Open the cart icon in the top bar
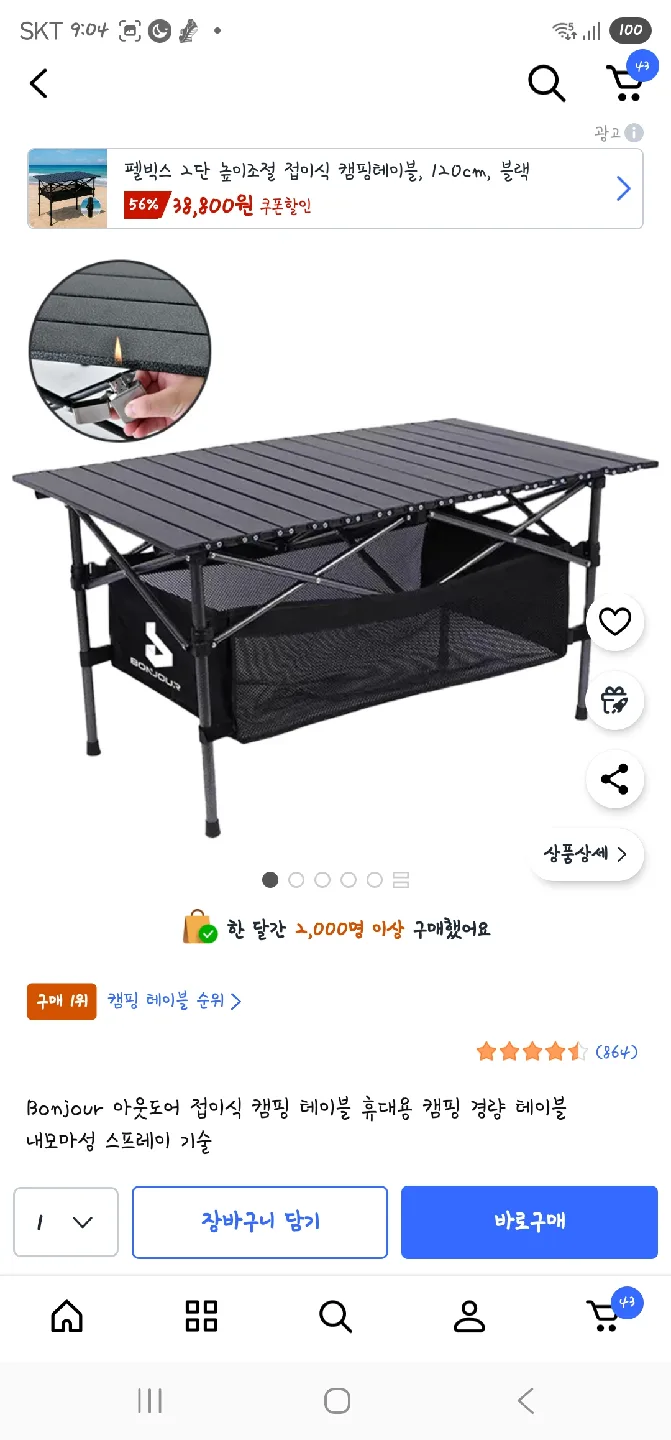This screenshot has width=671, height=1440. pos(626,82)
